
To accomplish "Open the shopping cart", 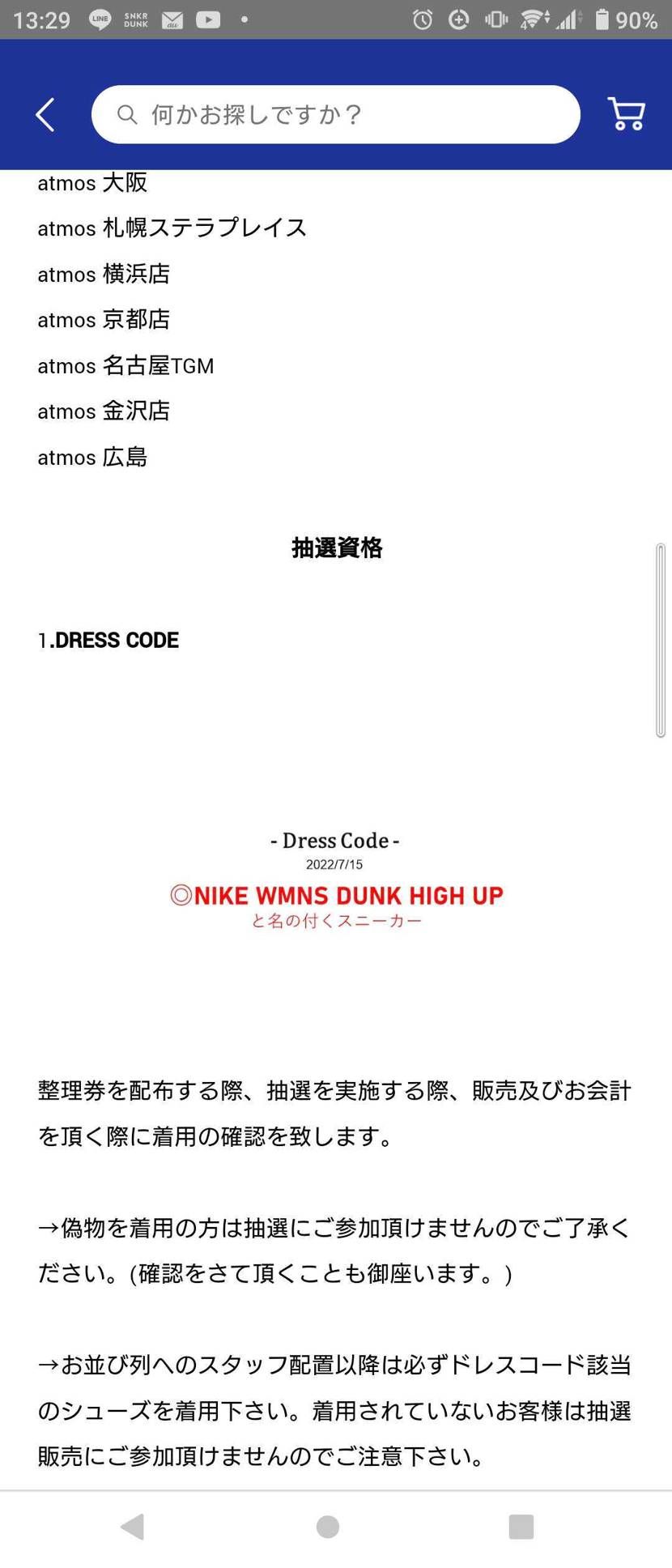I will tap(626, 114).
